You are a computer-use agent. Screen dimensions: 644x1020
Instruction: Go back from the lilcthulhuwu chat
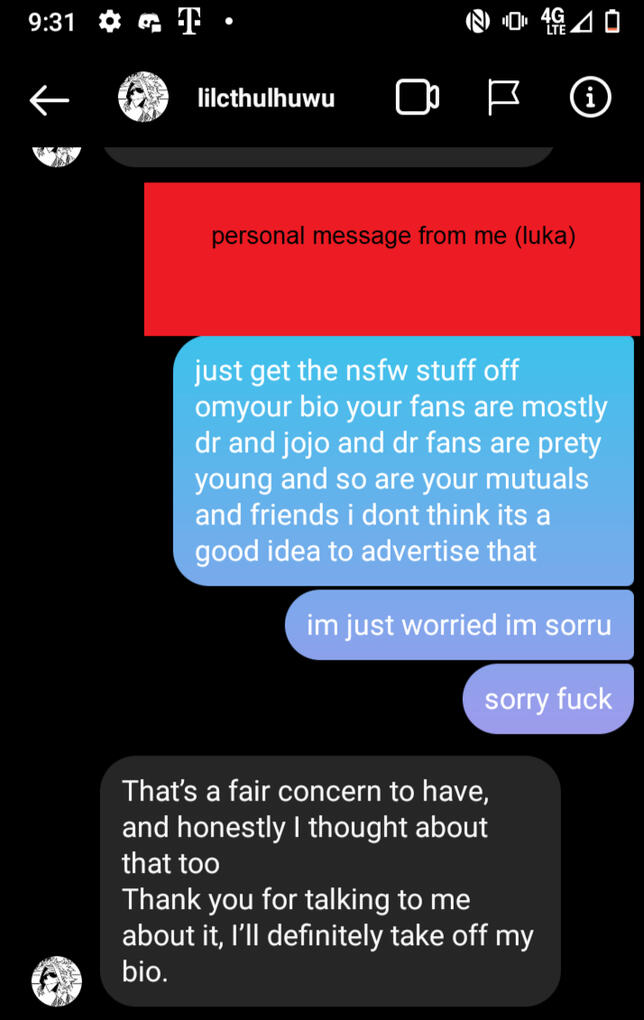click(x=49, y=98)
